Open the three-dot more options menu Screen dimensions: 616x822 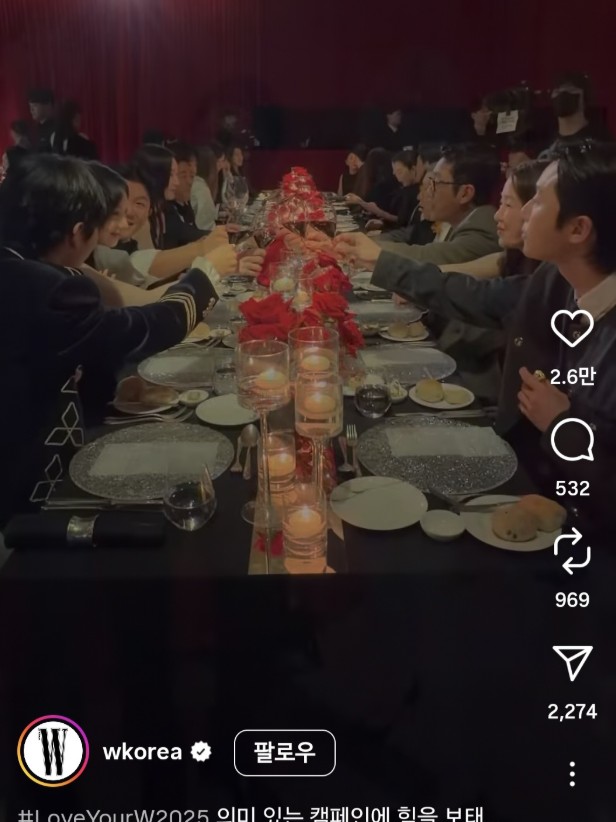[x=572, y=773]
